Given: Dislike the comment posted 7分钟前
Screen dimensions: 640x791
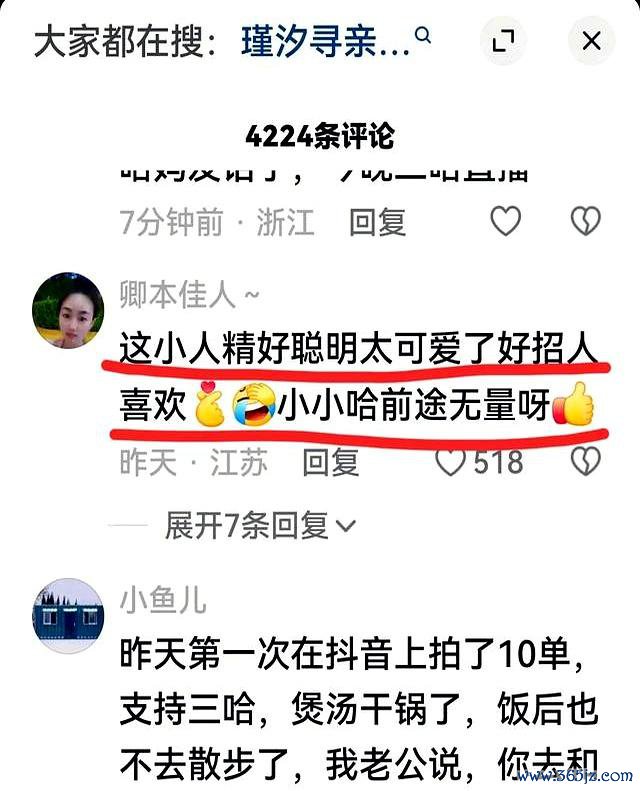Looking at the screenshot, I should tap(584, 221).
